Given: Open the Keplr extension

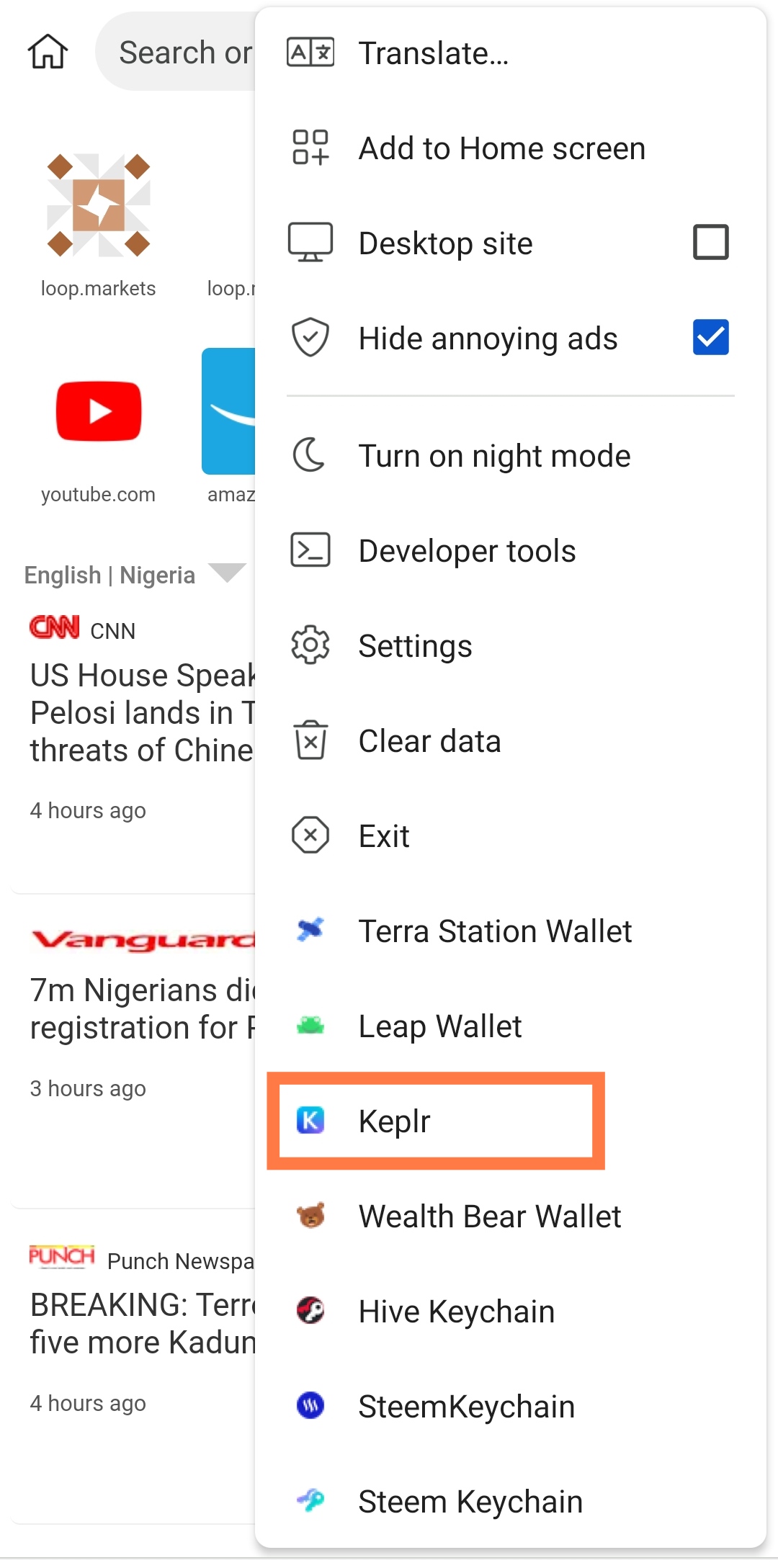Looking at the screenshot, I should tap(394, 1121).
